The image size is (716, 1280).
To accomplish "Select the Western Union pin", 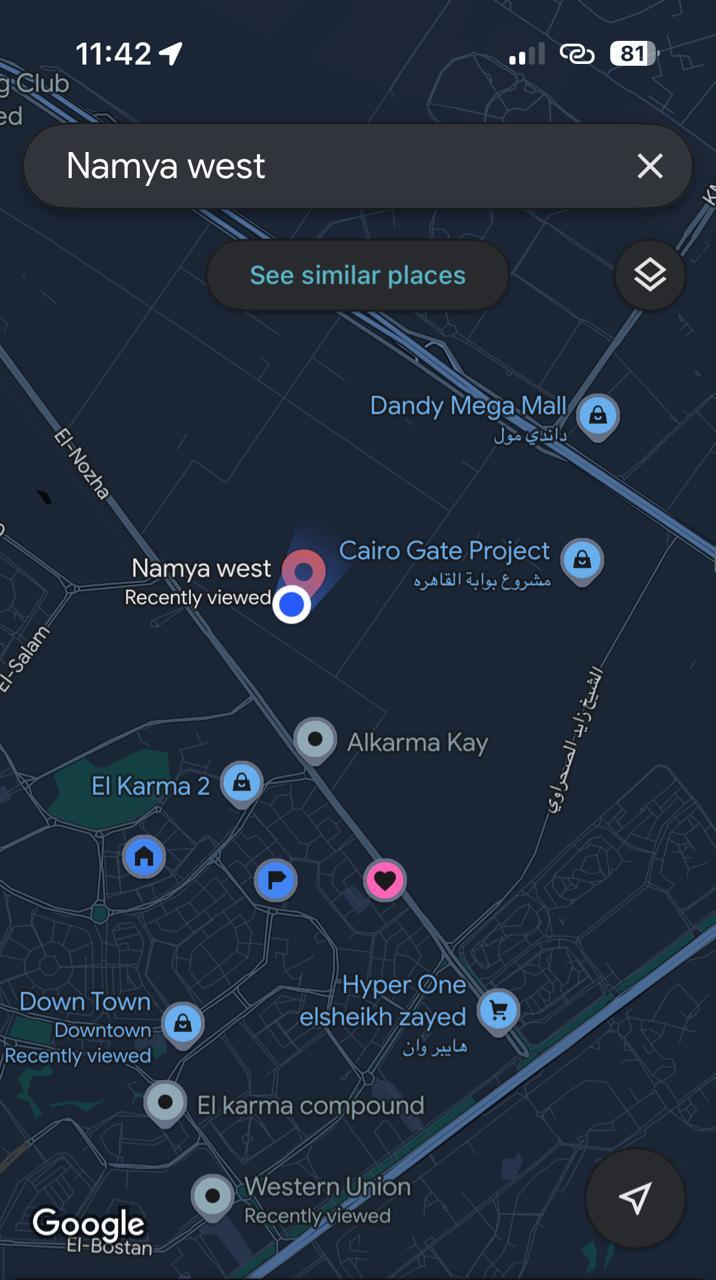I will pos(212,1195).
